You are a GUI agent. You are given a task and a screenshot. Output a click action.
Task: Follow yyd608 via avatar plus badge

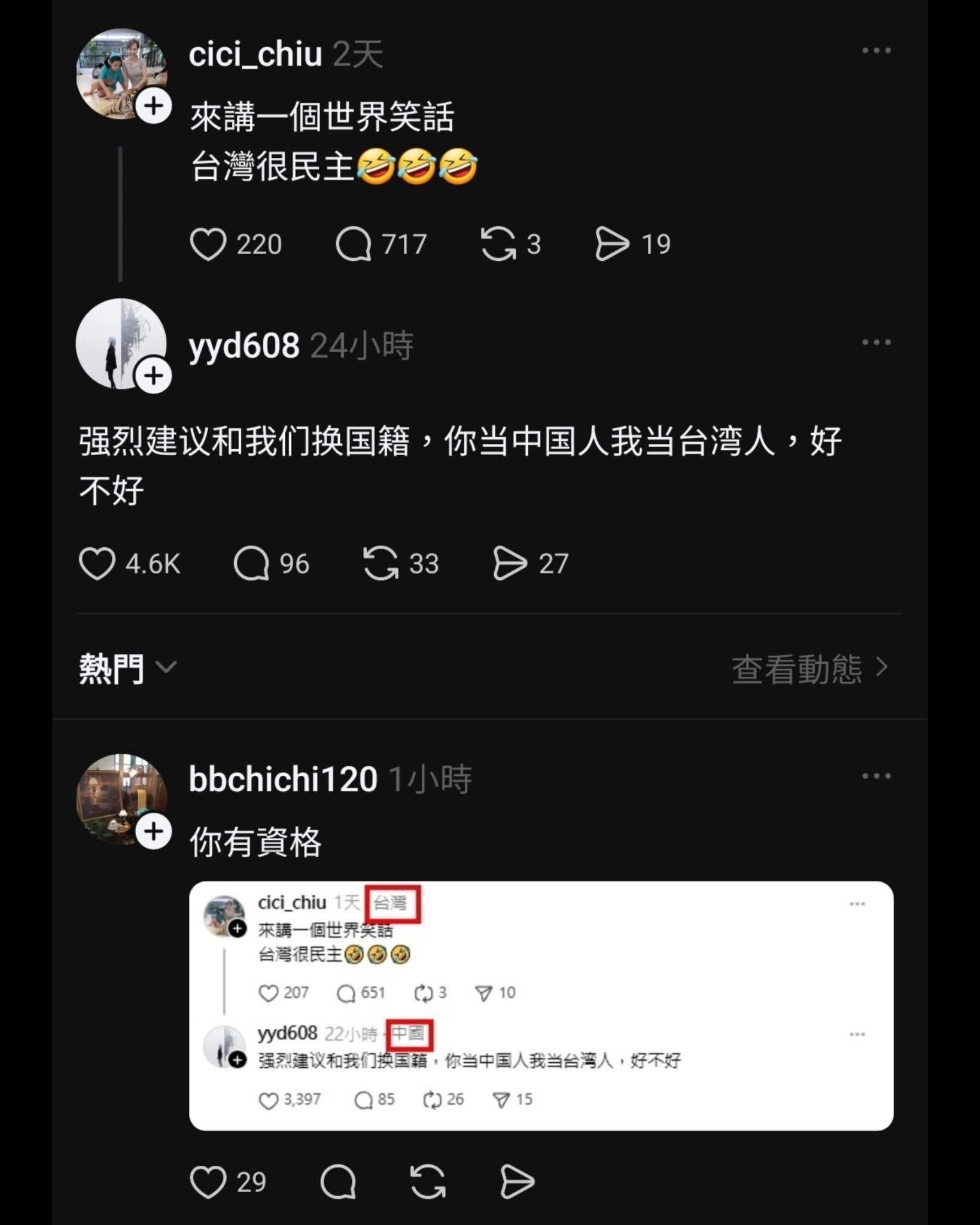(154, 376)
